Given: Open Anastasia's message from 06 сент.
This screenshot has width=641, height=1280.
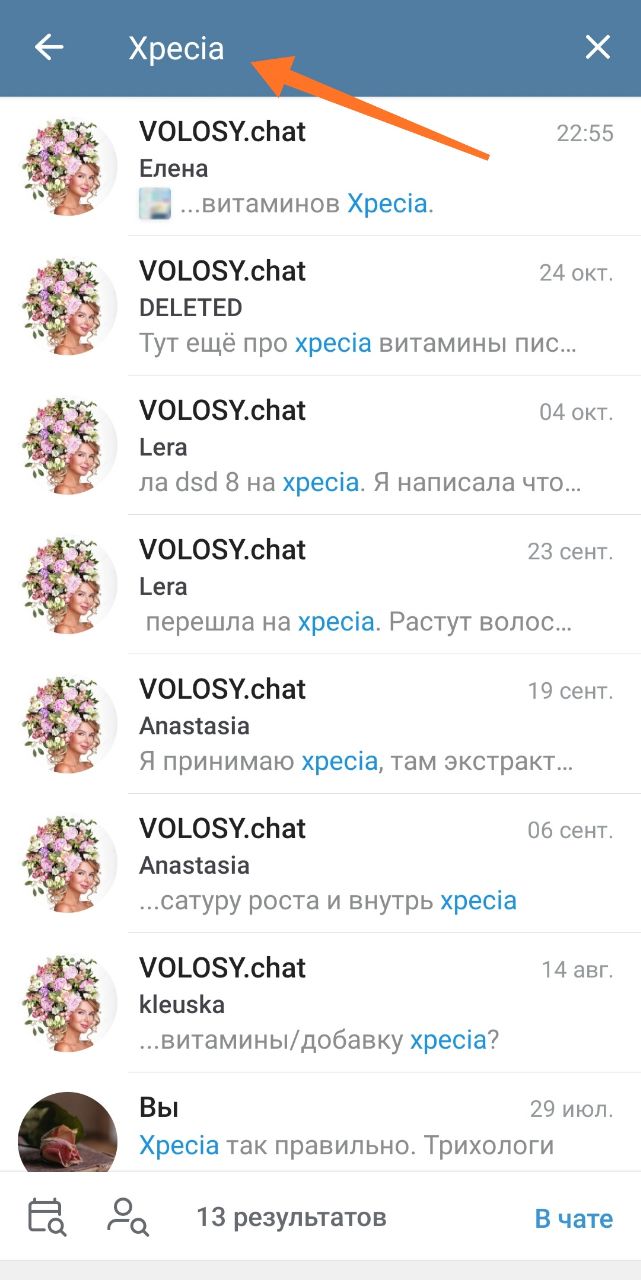Looking at the screenshot, I should [320, 863].
